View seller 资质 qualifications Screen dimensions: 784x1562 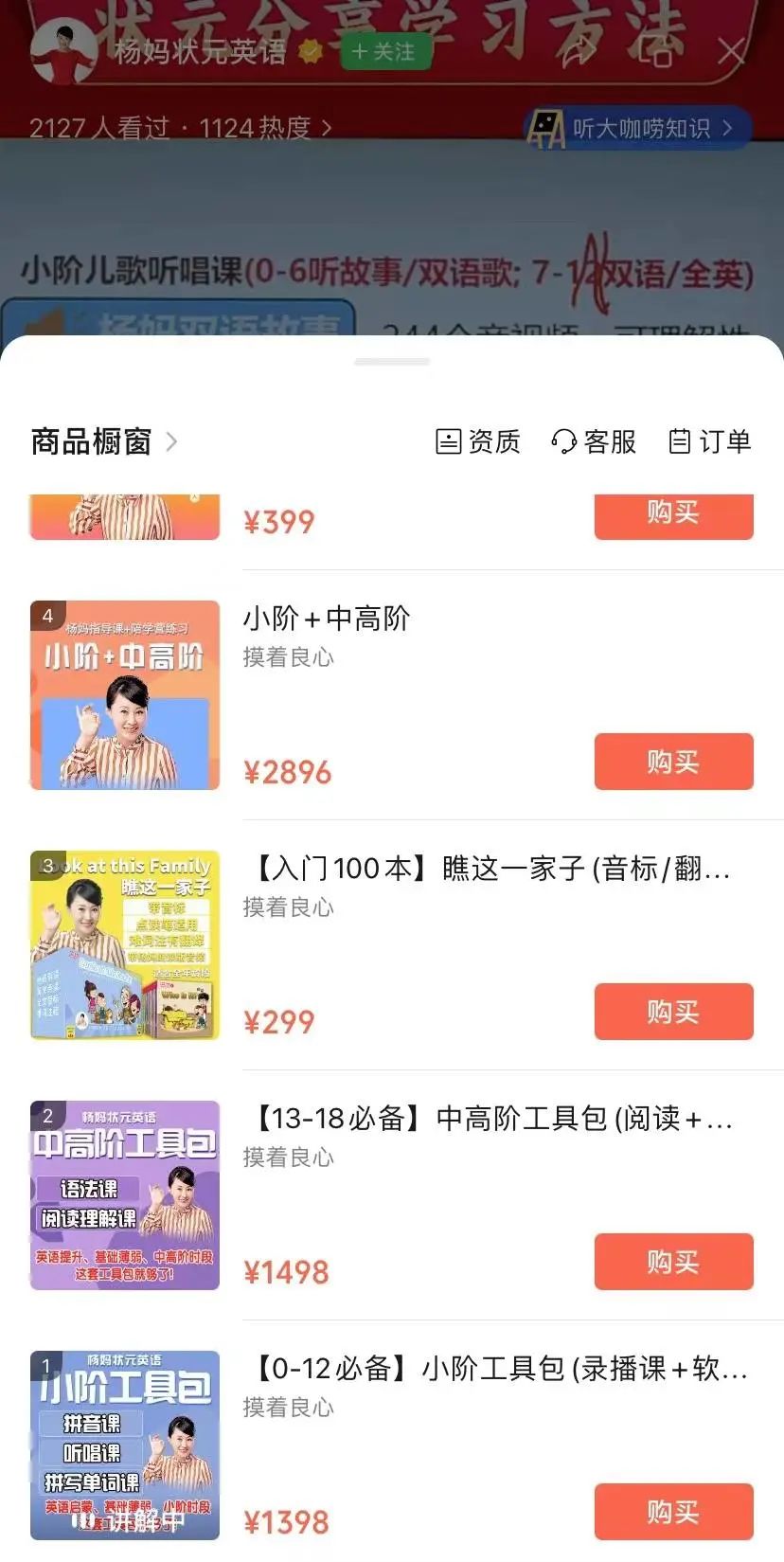tap(477, 441)
